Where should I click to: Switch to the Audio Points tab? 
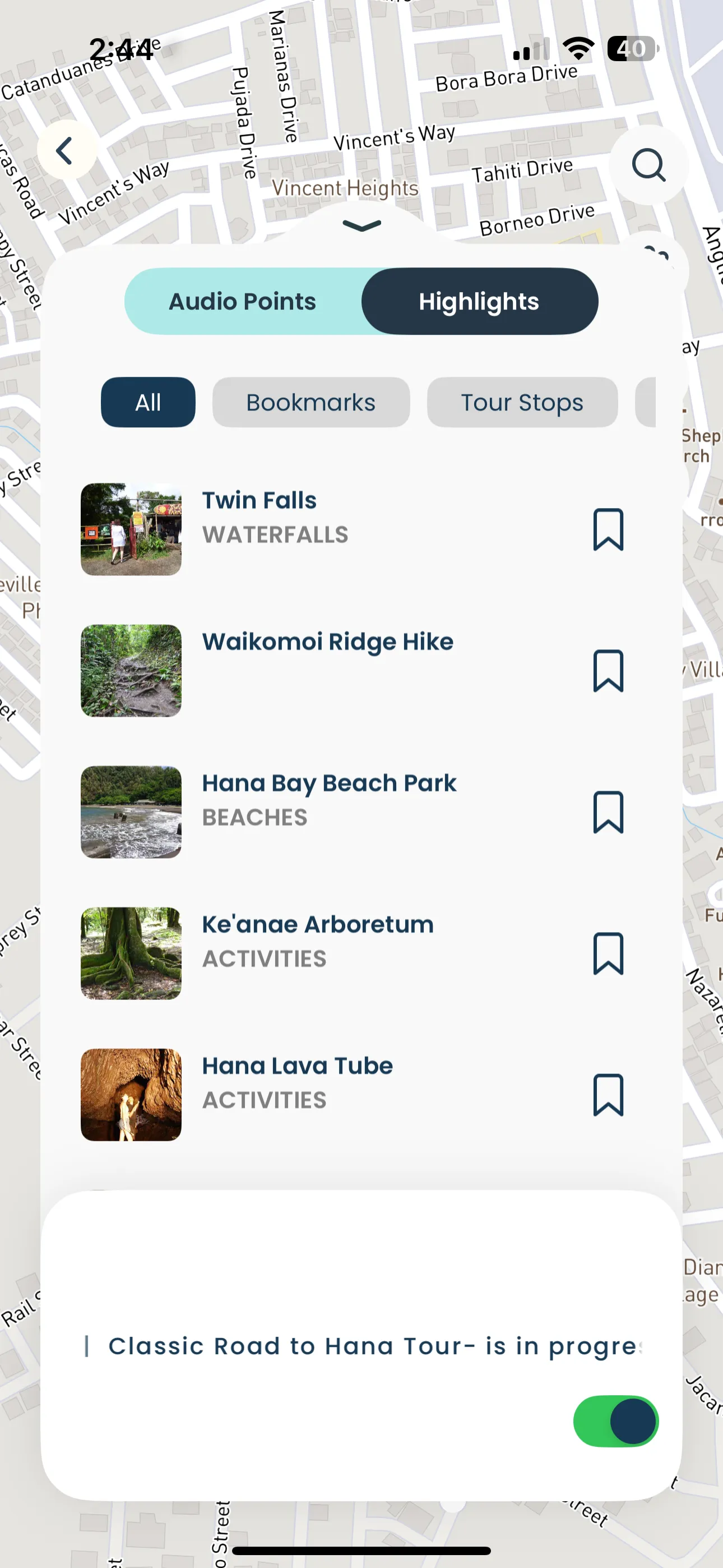(x=242, y=301)
